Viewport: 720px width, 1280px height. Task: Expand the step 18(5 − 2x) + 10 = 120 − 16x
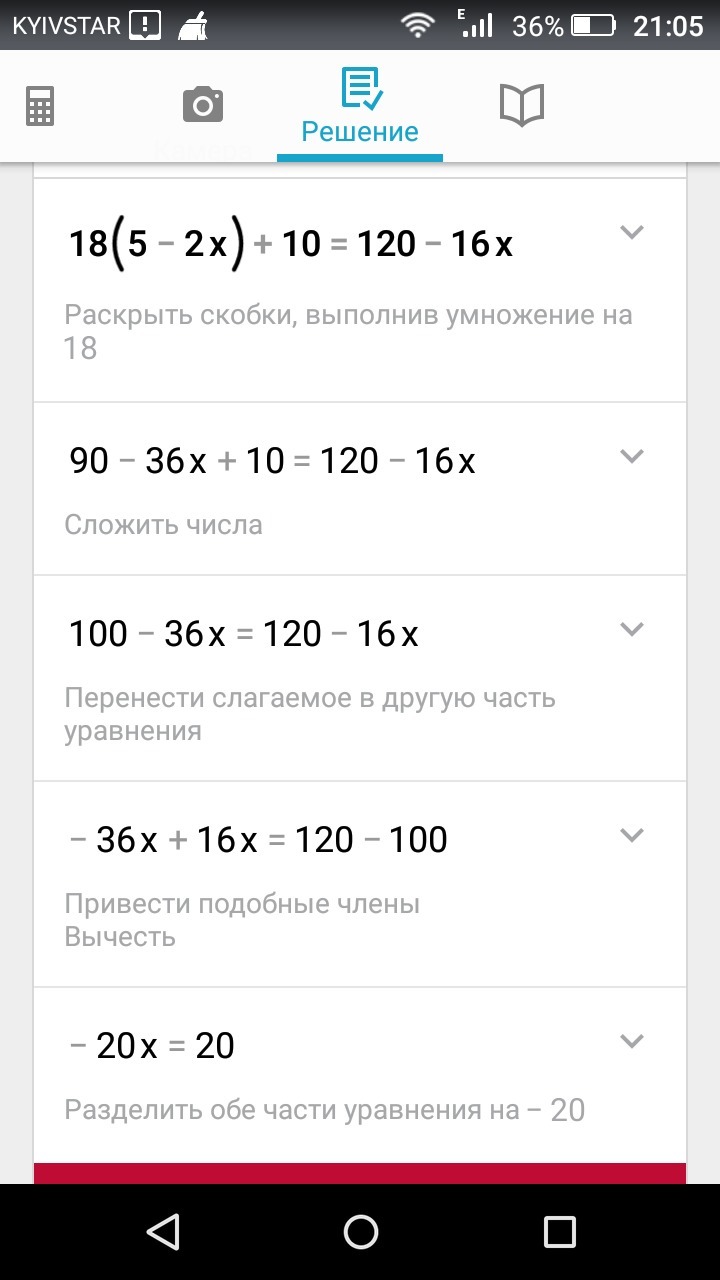click(631, 233)
